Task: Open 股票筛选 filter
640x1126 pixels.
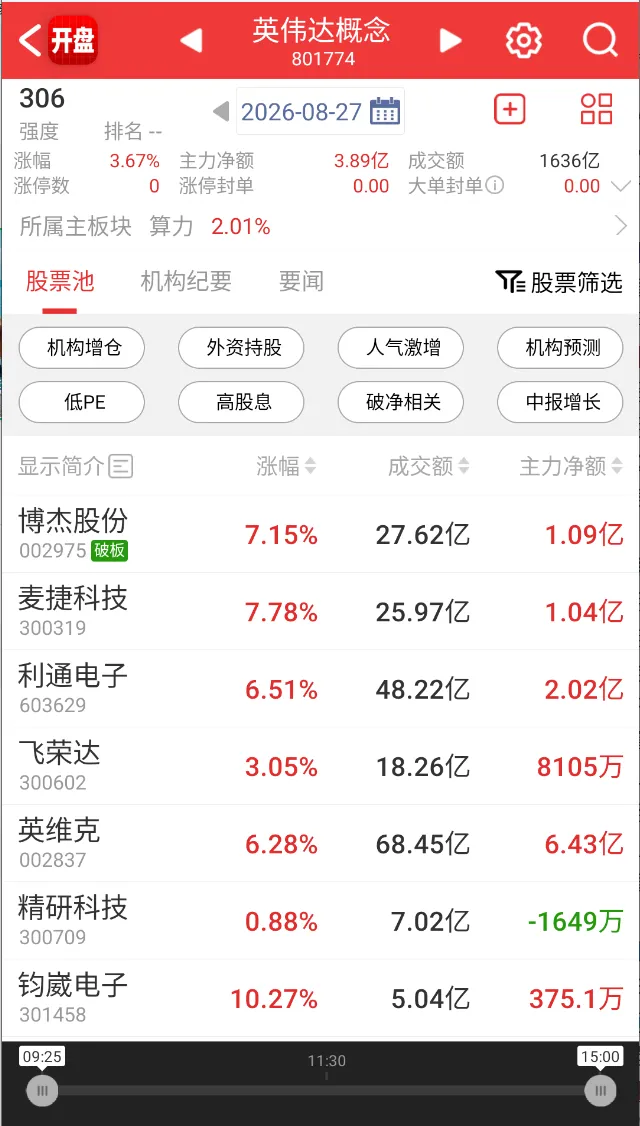Action: click(559, 282)
